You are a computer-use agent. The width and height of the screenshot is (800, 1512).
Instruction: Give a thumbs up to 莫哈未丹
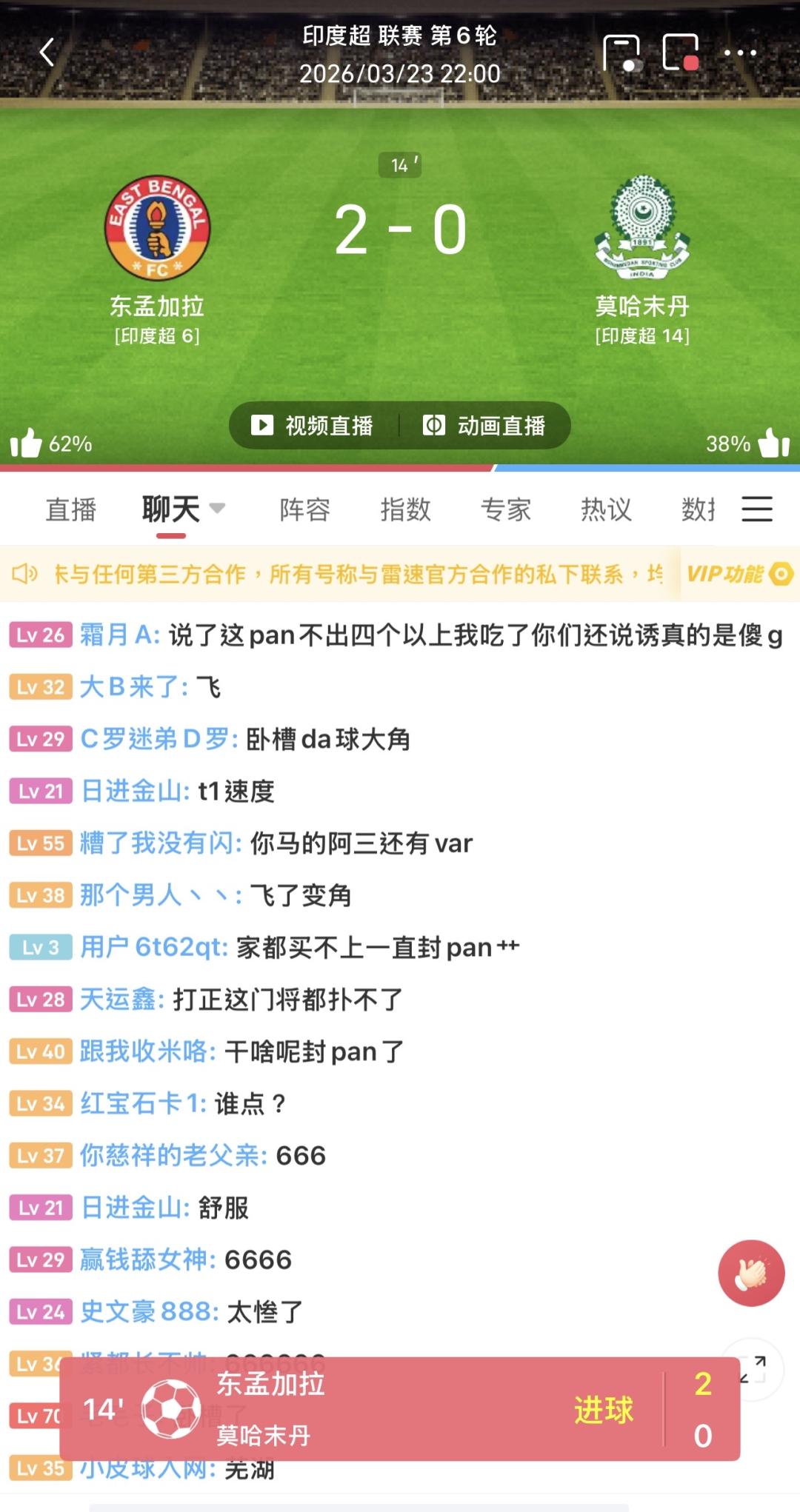(x=773, y=443)
